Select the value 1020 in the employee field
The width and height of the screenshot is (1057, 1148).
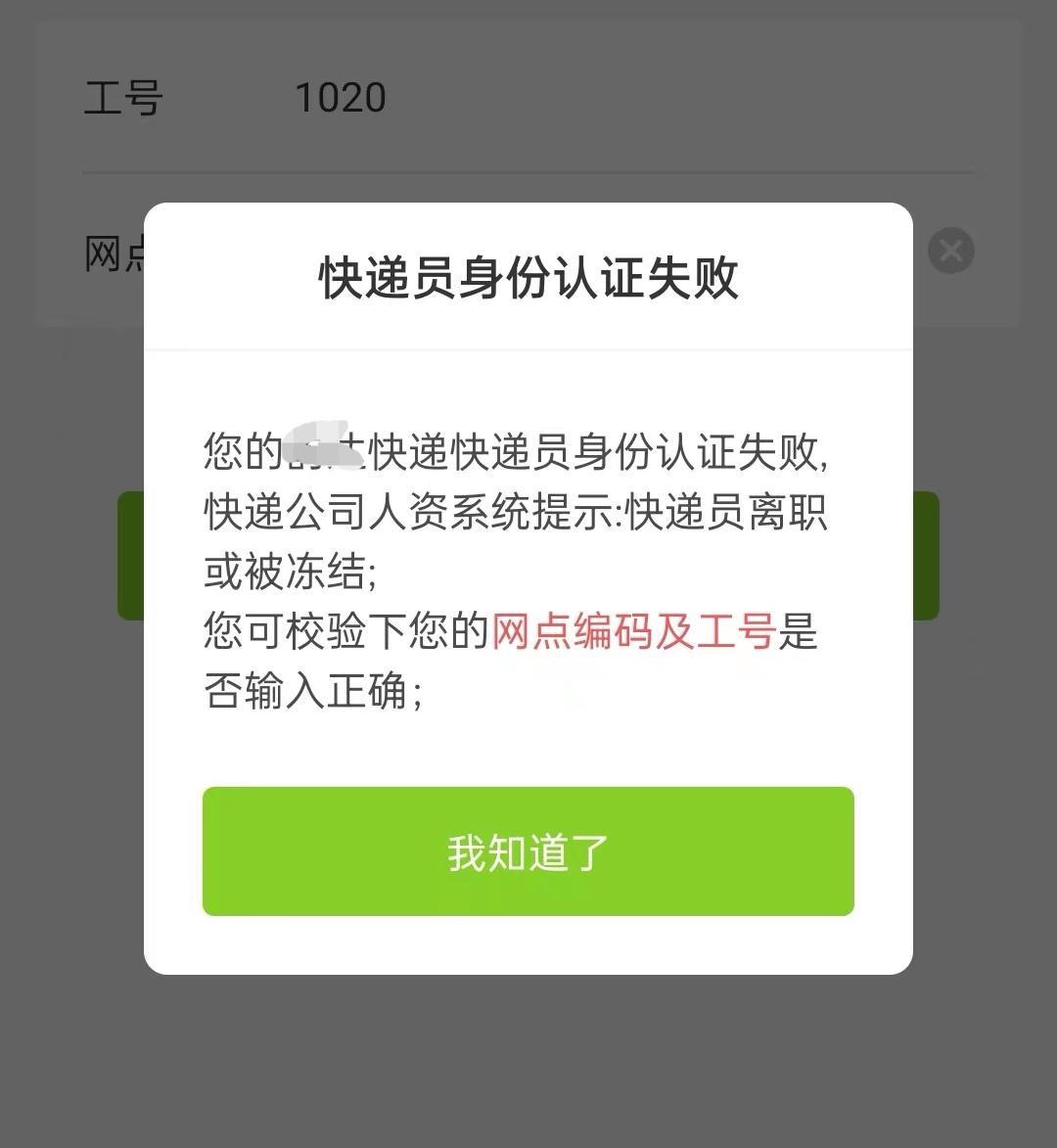341,97
